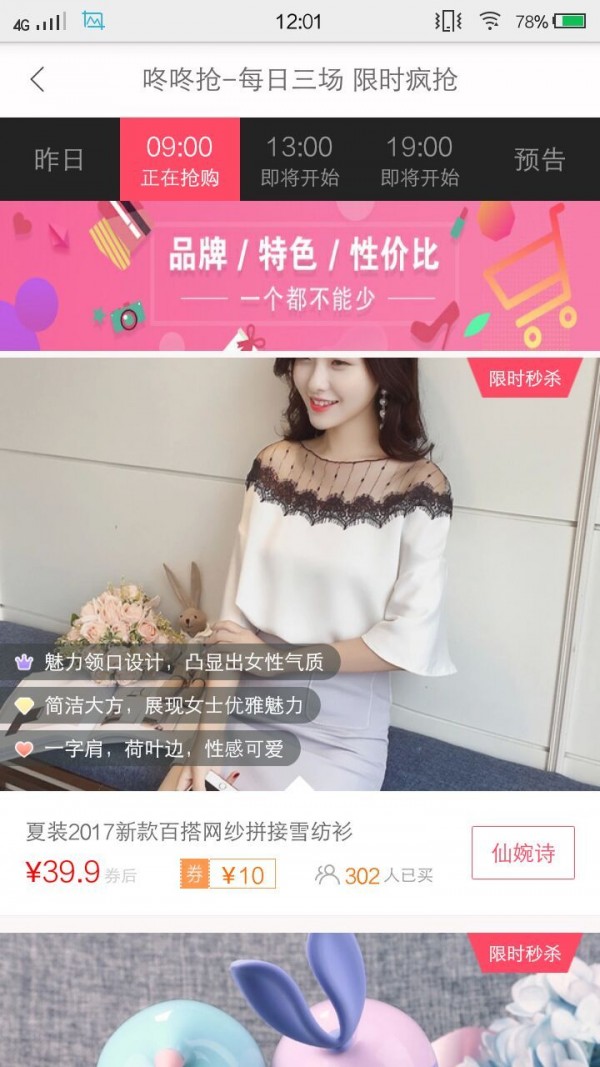The image size is (600, 1067).
Task: Open the 品牌/特色/性价比 promotional banner
Action: pos(300,275)
